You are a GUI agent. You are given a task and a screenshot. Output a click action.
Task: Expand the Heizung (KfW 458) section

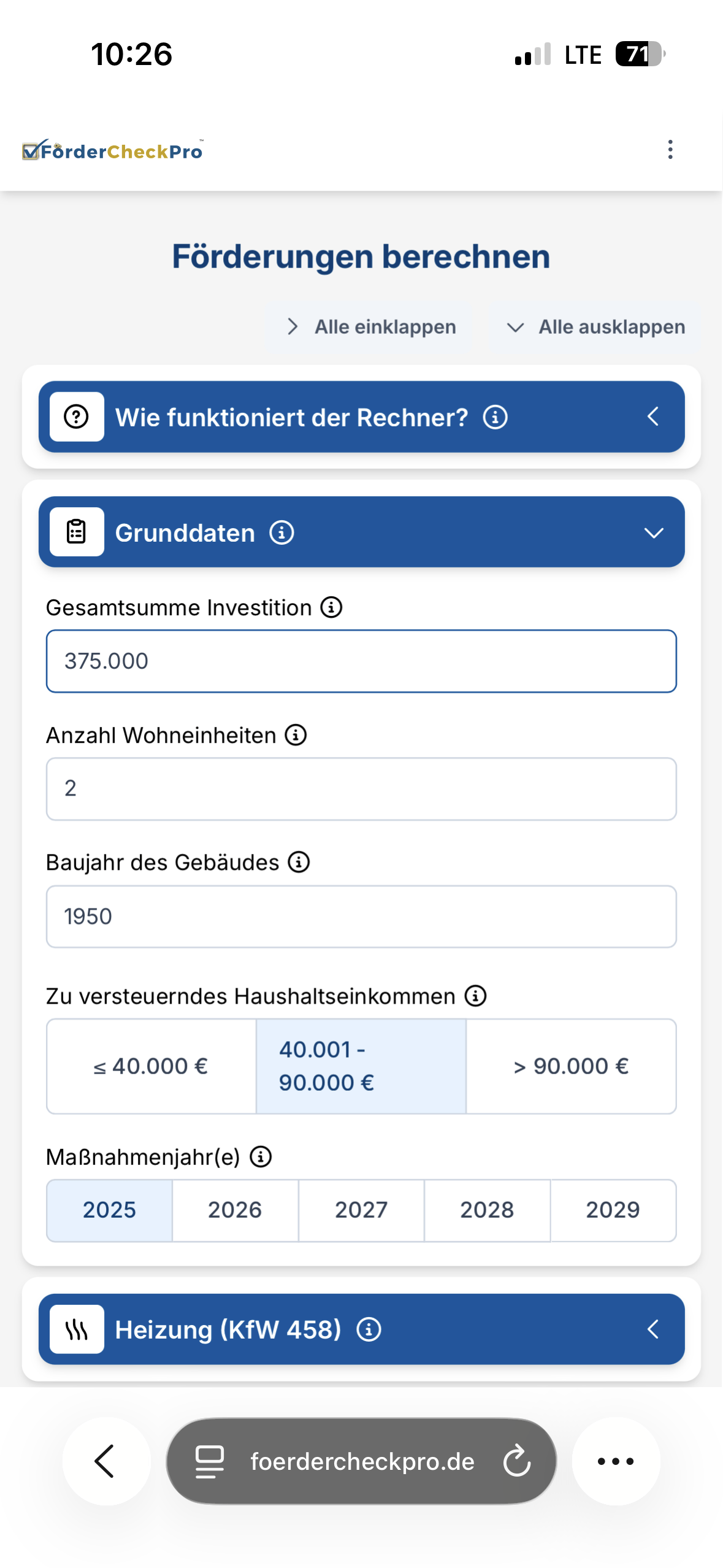coord(652,1330)
